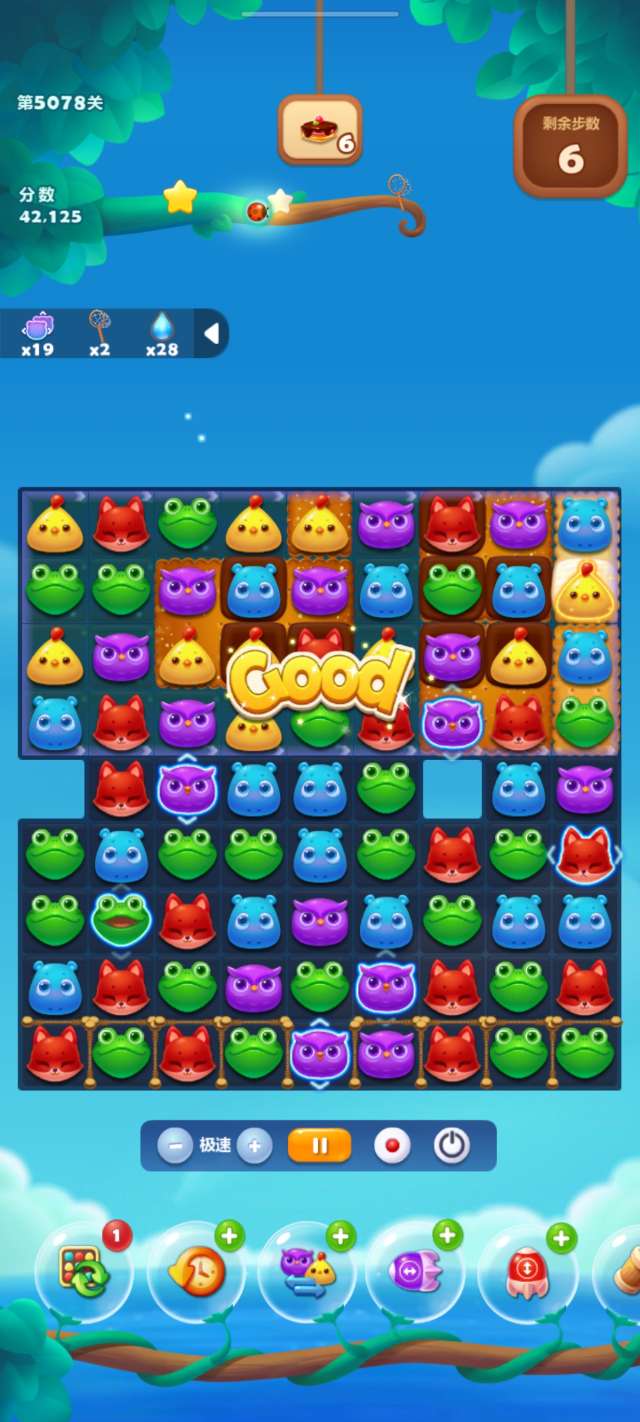The height and width of the screenshot is (1422, 640).
Task: Open the magic pot item x19
Action: [x=39, y=333]
